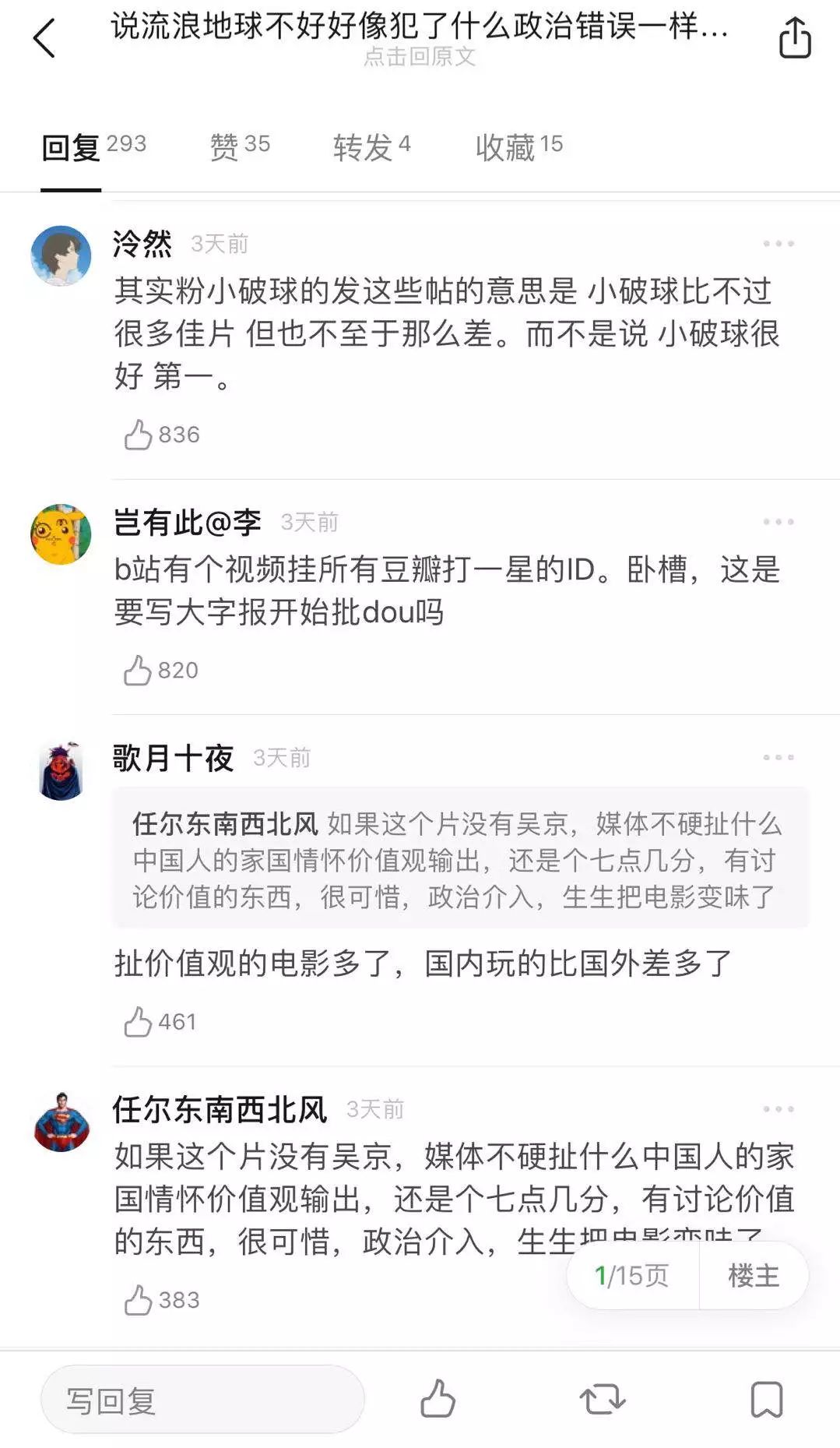Open more options on 岂有此@李's reply
The width and height of the screenshot is (840, 1448).
pyautogui.click(x=778, y=522)
